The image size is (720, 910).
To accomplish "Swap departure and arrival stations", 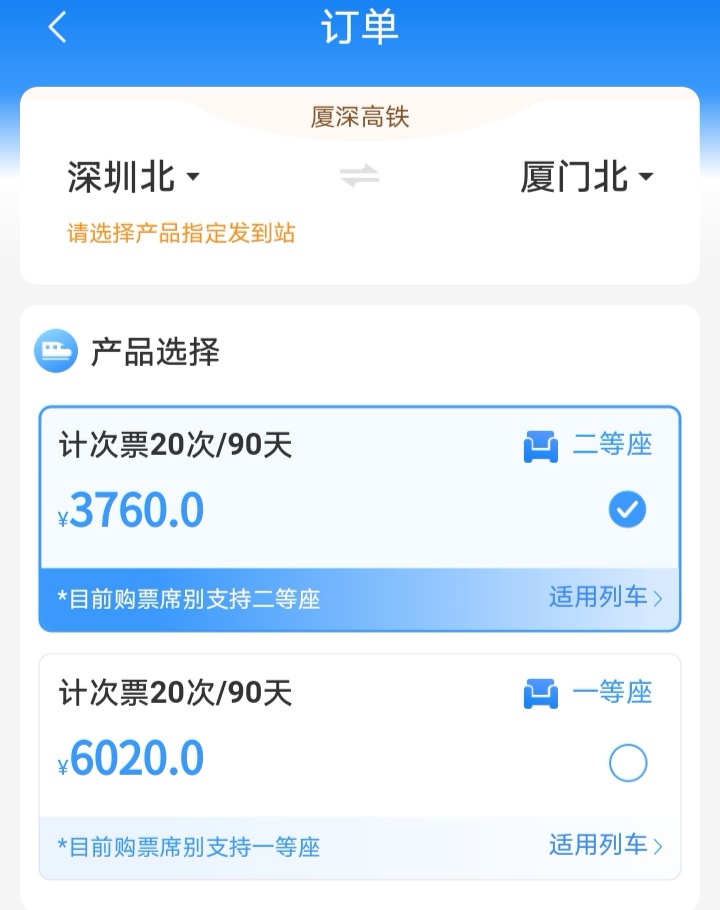I will (x=359, y=177).
